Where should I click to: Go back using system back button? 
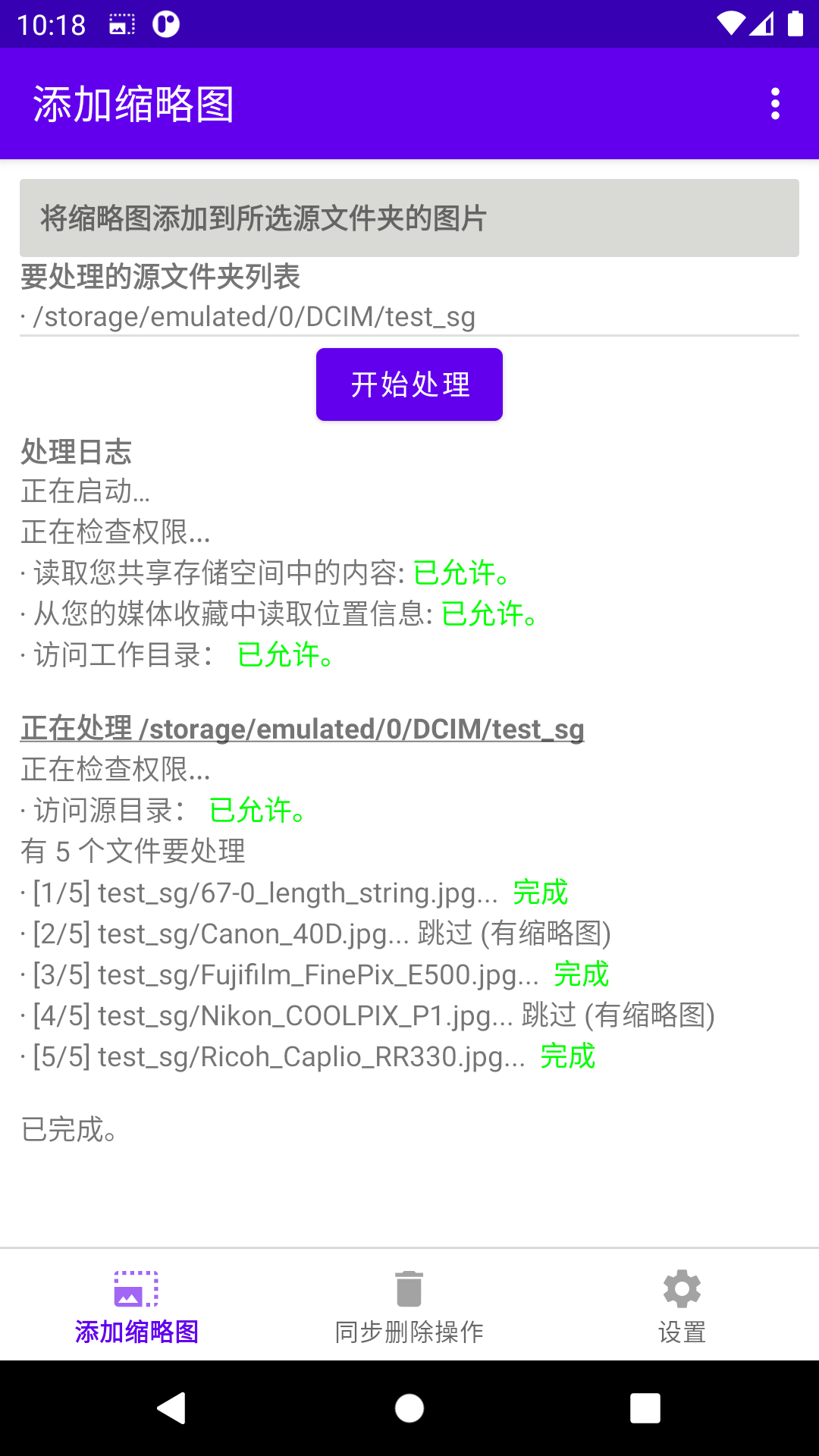(171, 1408)
